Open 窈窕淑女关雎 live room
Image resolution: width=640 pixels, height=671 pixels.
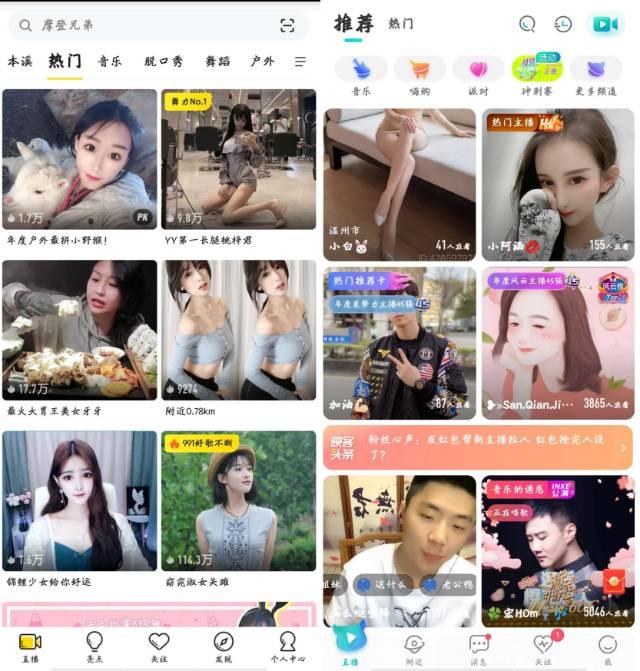click(x=238, y=500)
